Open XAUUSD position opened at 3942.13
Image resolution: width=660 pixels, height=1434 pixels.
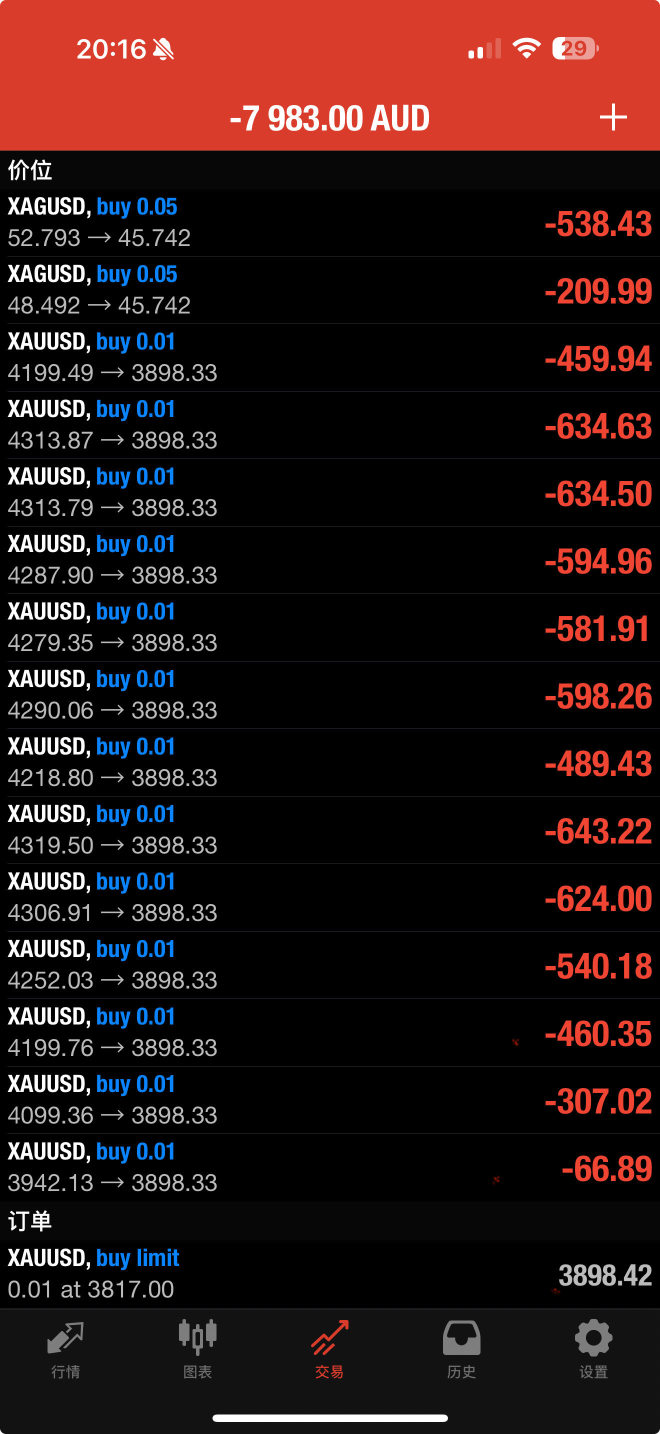pos(330,1168)
